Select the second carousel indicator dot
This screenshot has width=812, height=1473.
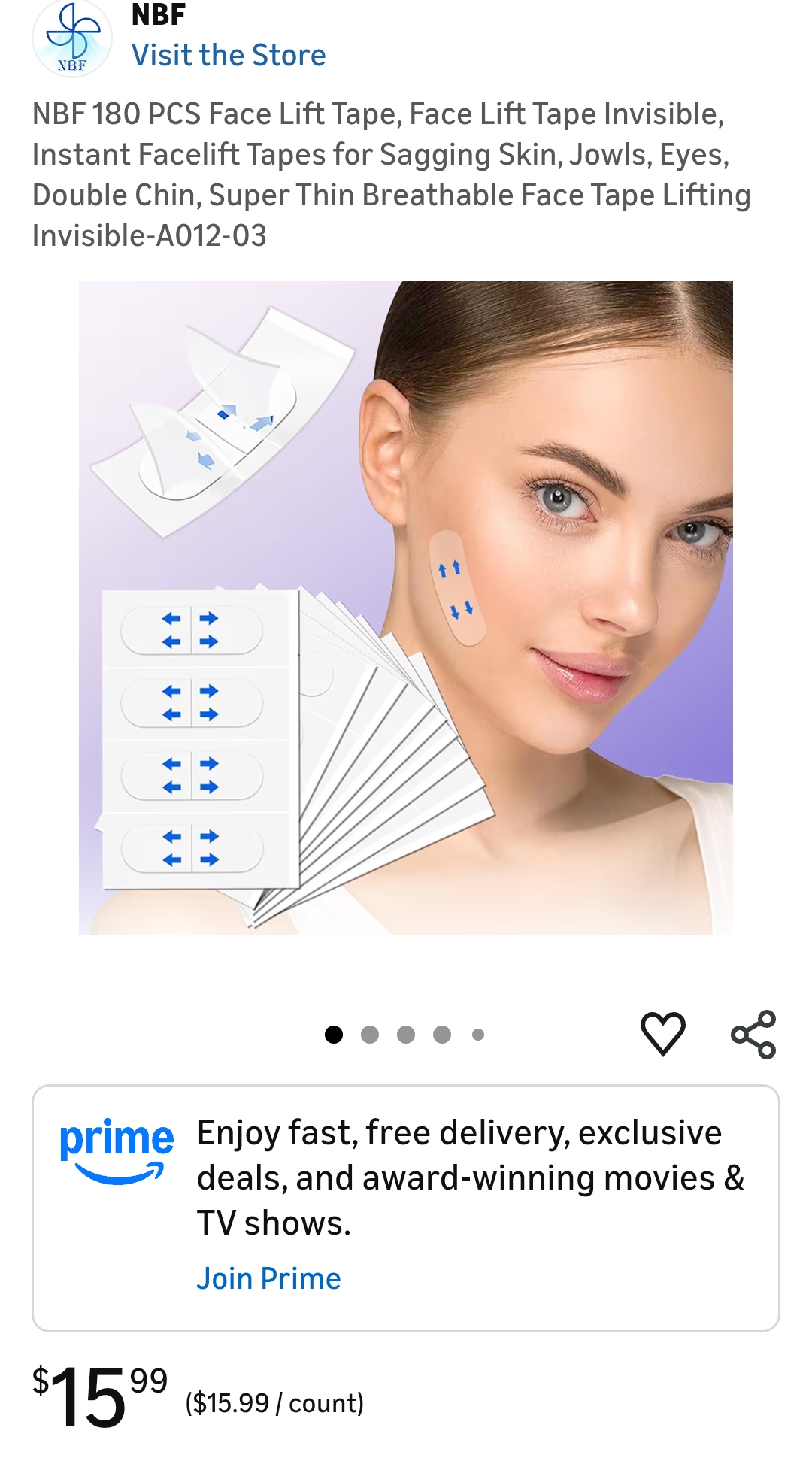point(371,1035)
